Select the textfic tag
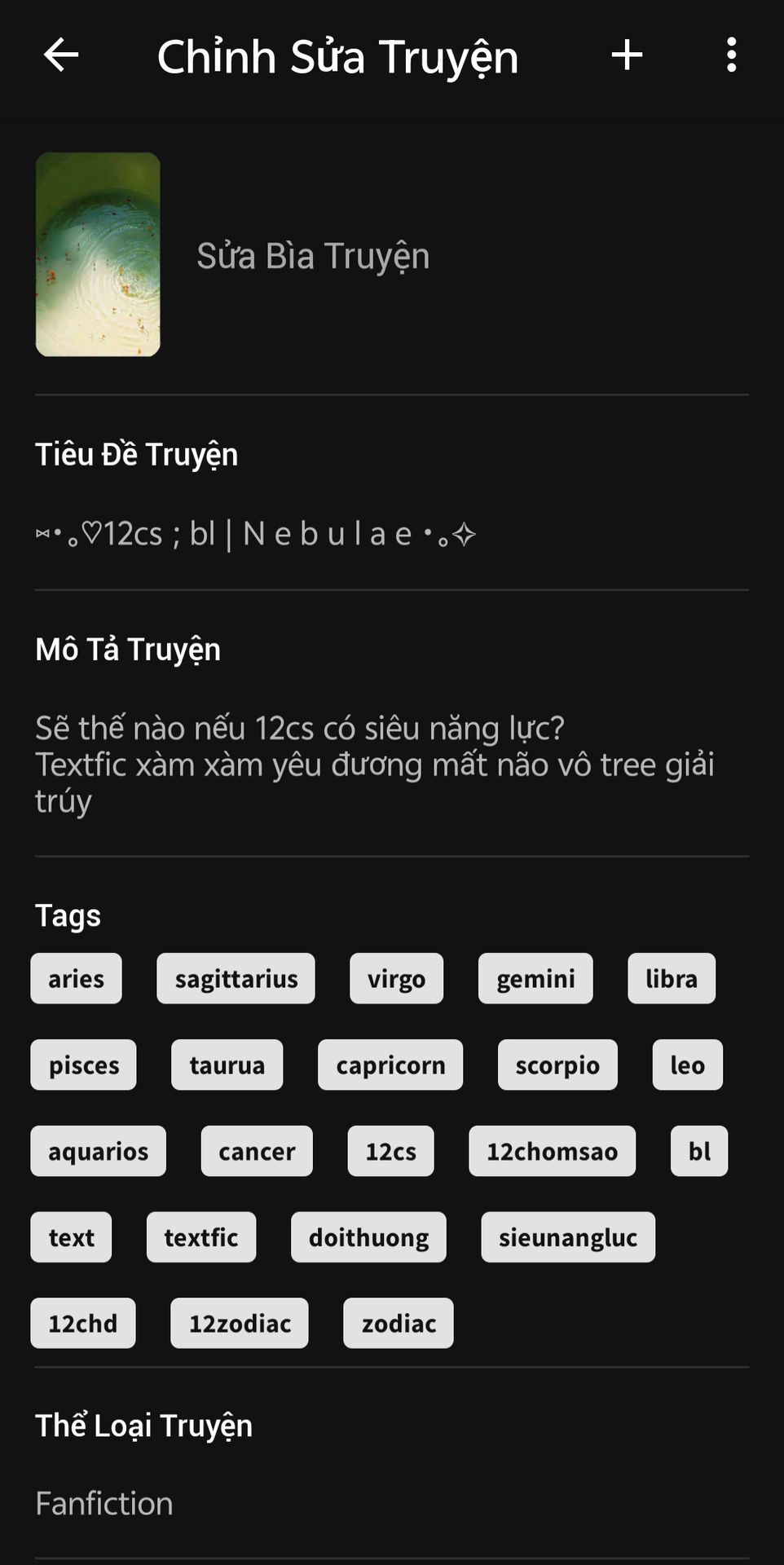Image resolution: width=784 pixels, height=1565 pixels. 200,1237
